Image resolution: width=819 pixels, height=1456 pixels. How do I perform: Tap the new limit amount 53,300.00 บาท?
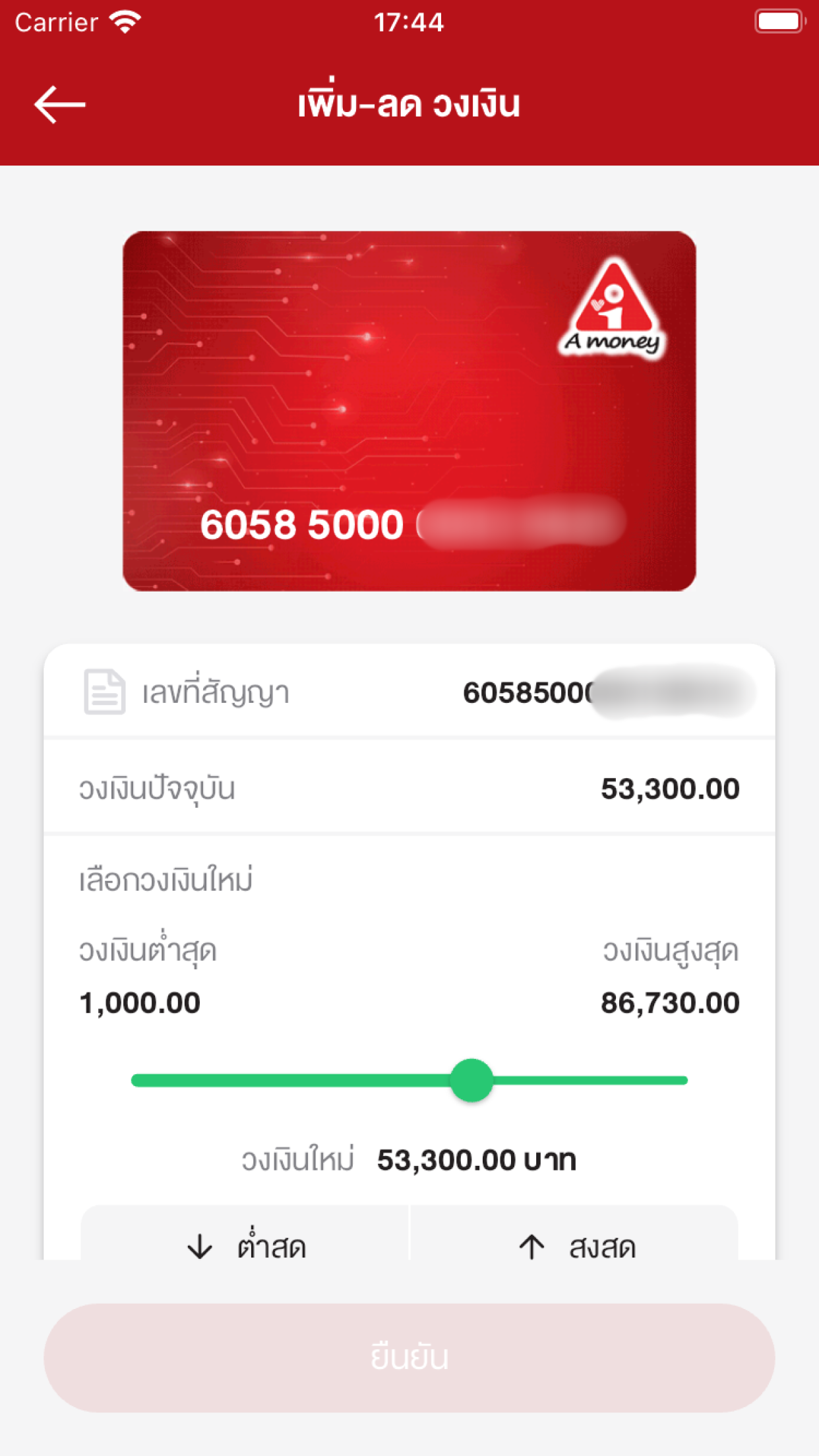point(475,1161)
